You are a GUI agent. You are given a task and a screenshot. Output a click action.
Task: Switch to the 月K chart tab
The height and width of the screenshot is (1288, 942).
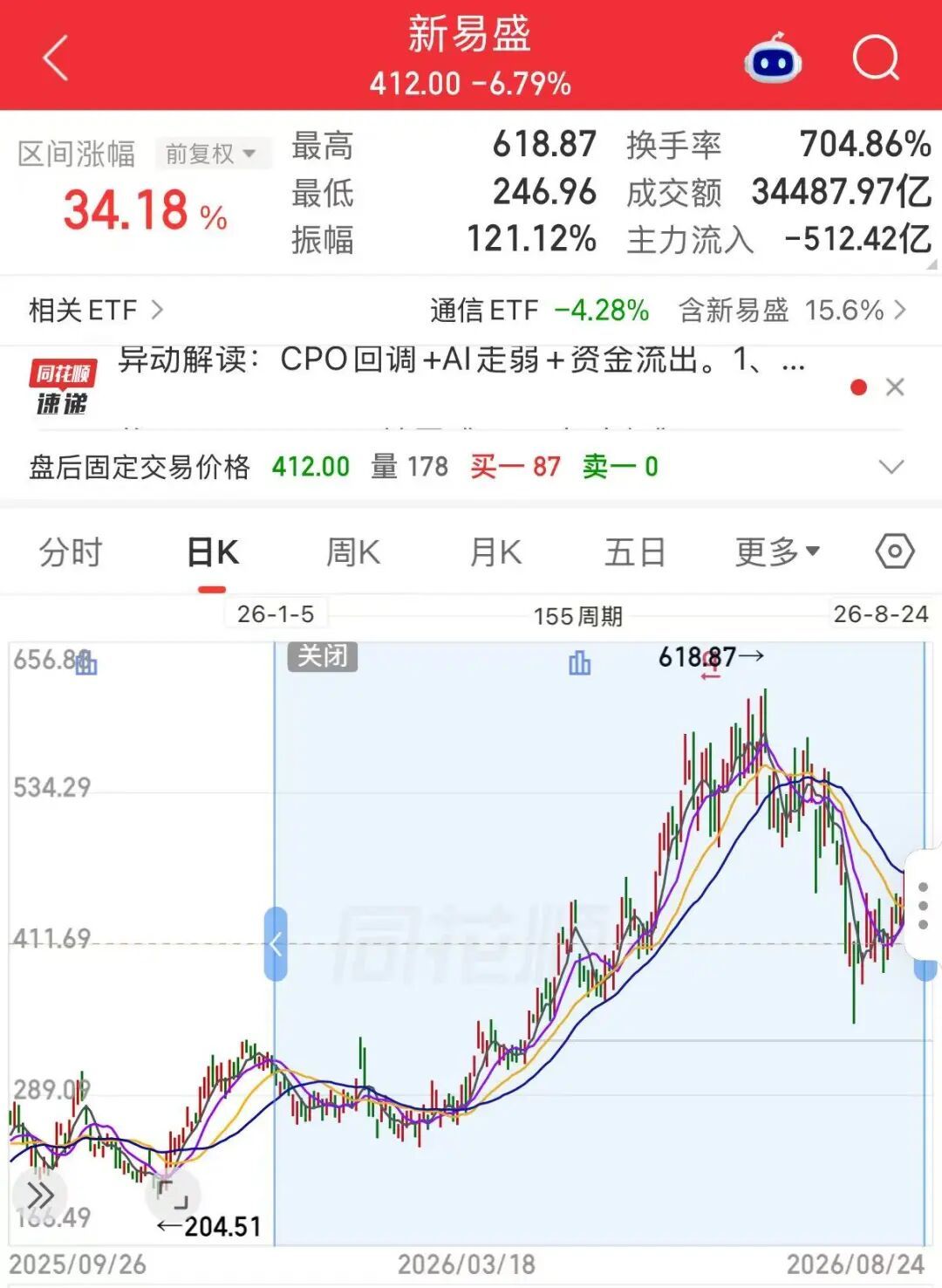[x=495, y=552]
